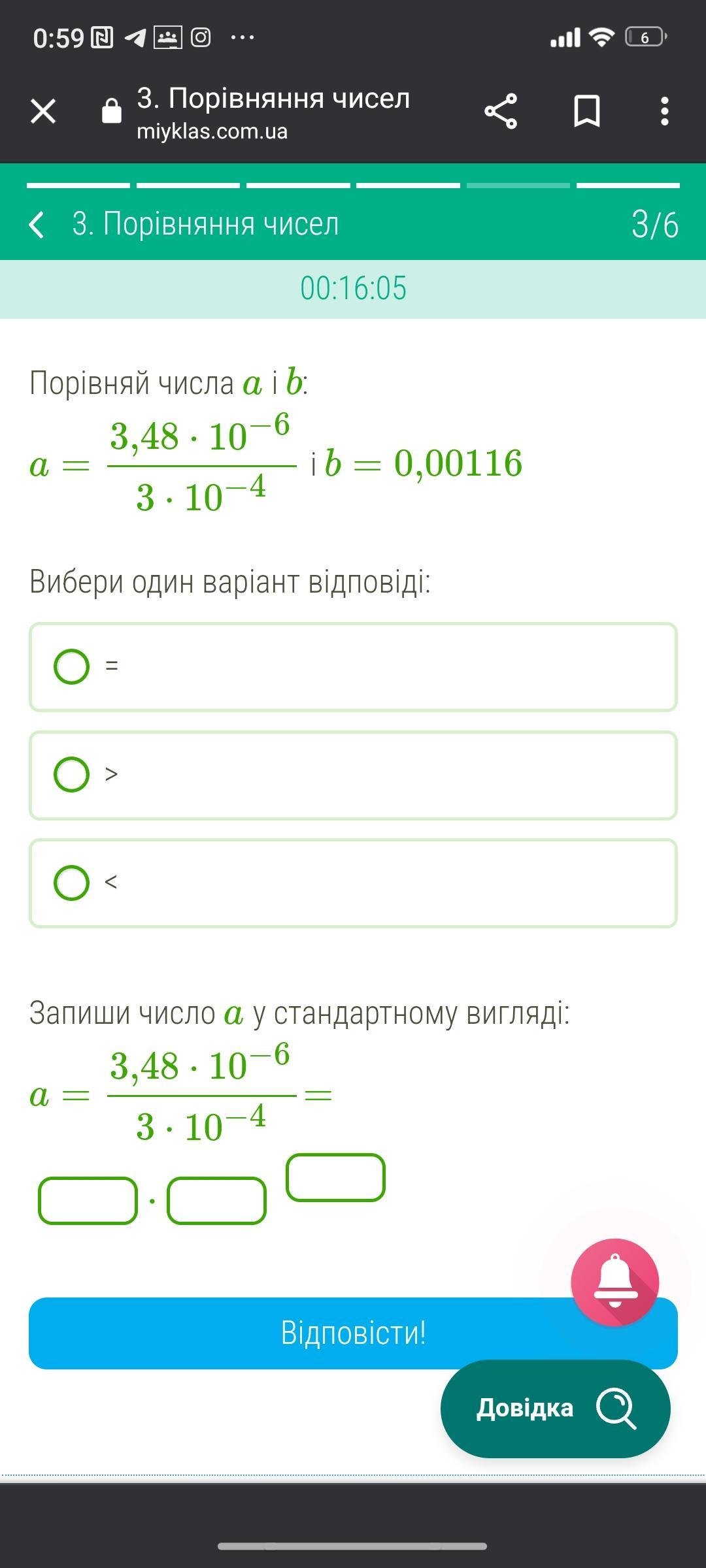The image size is (706, 1568).
Task: Open the pink notification bell
Action: (614, 1282)
